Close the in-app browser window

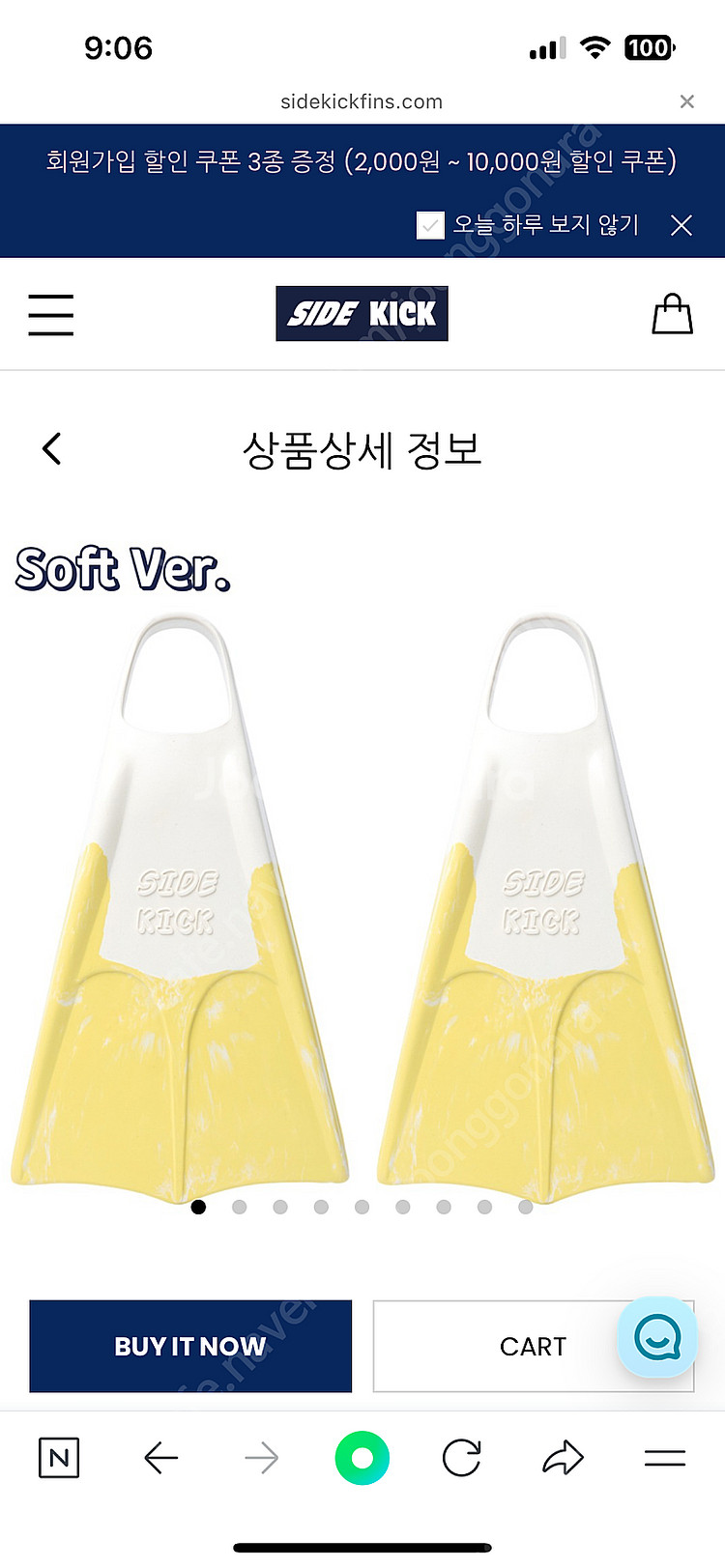(x=686, y=101)
